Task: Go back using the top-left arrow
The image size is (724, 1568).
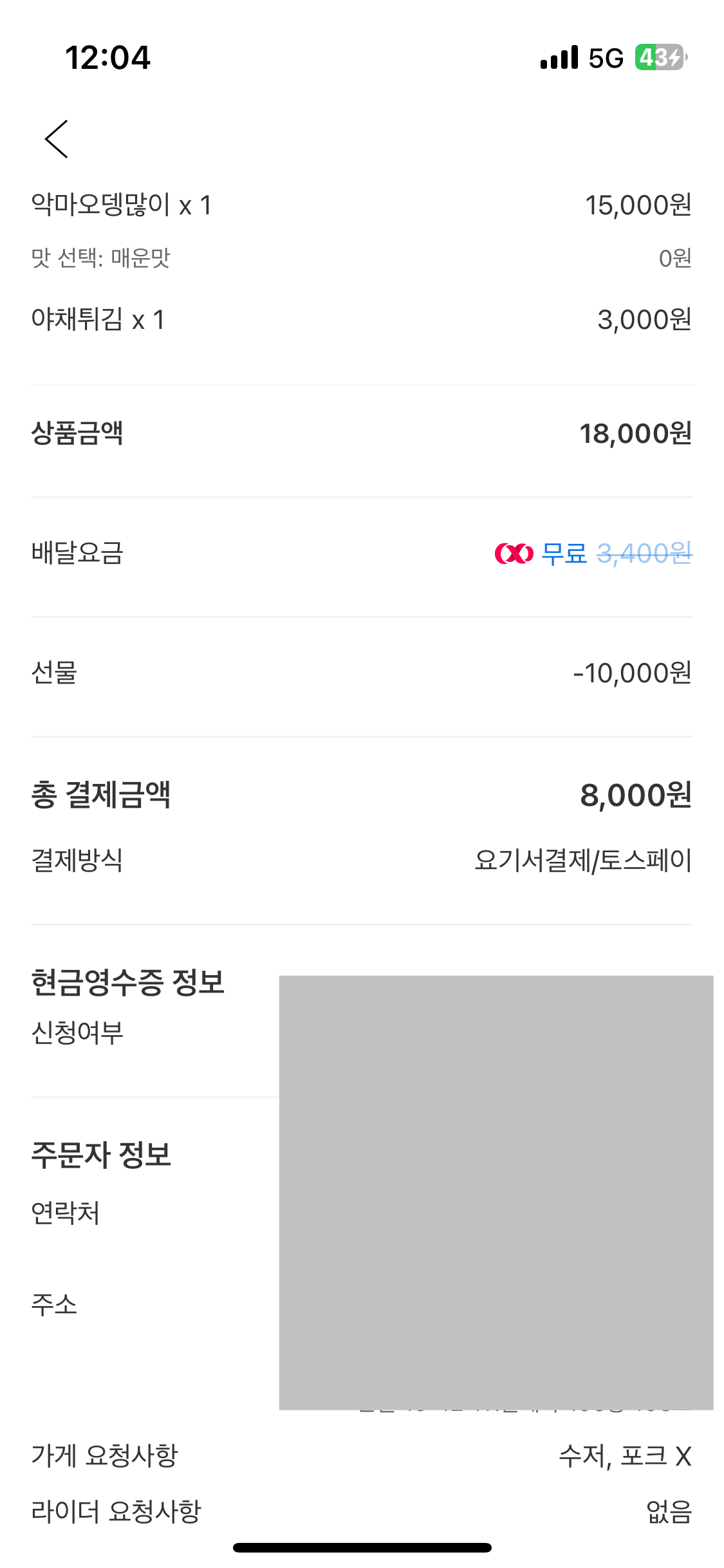Action: [57, 139]
